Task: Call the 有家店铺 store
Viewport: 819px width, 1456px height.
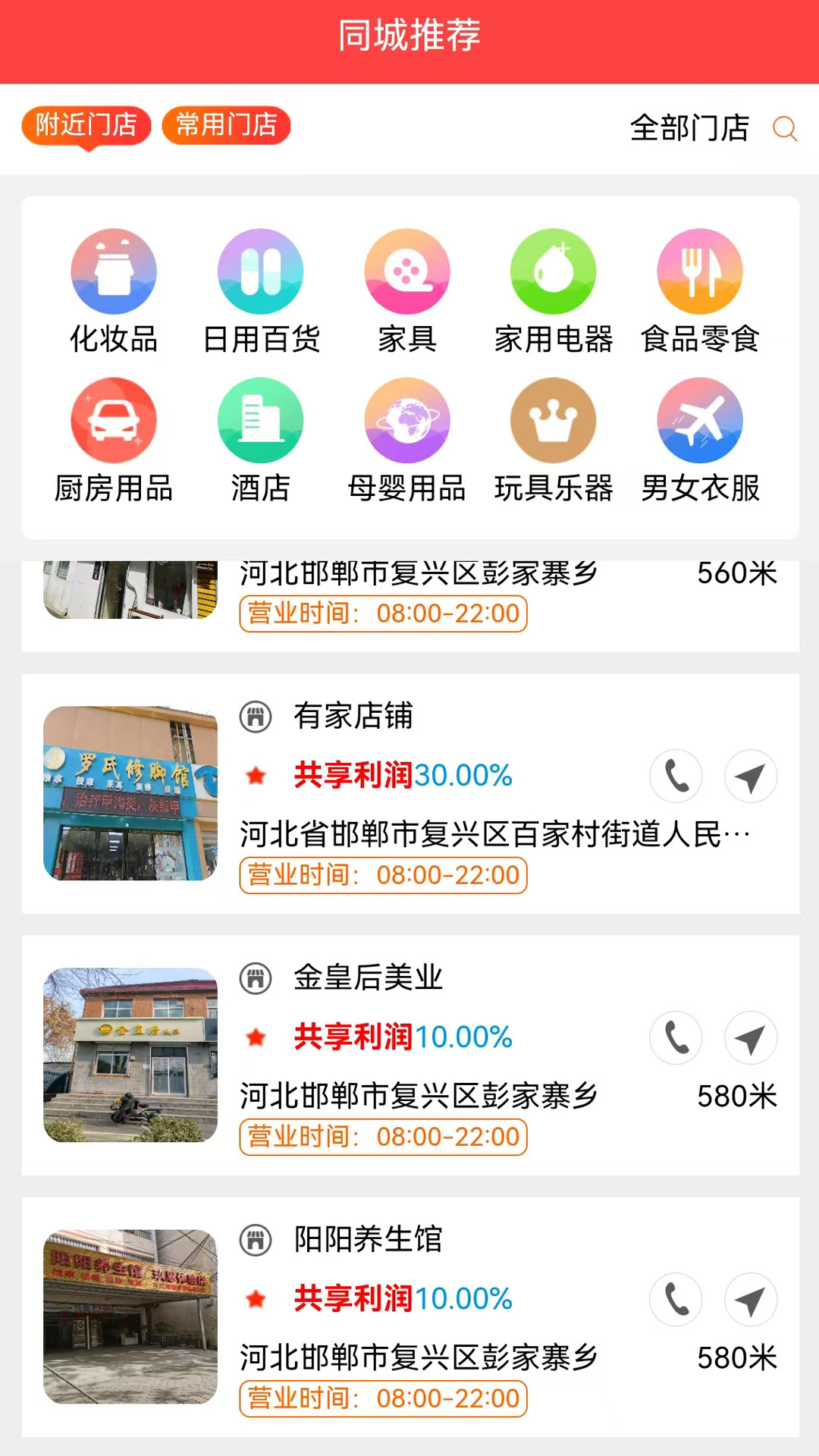Action: (x=676, y=776)
